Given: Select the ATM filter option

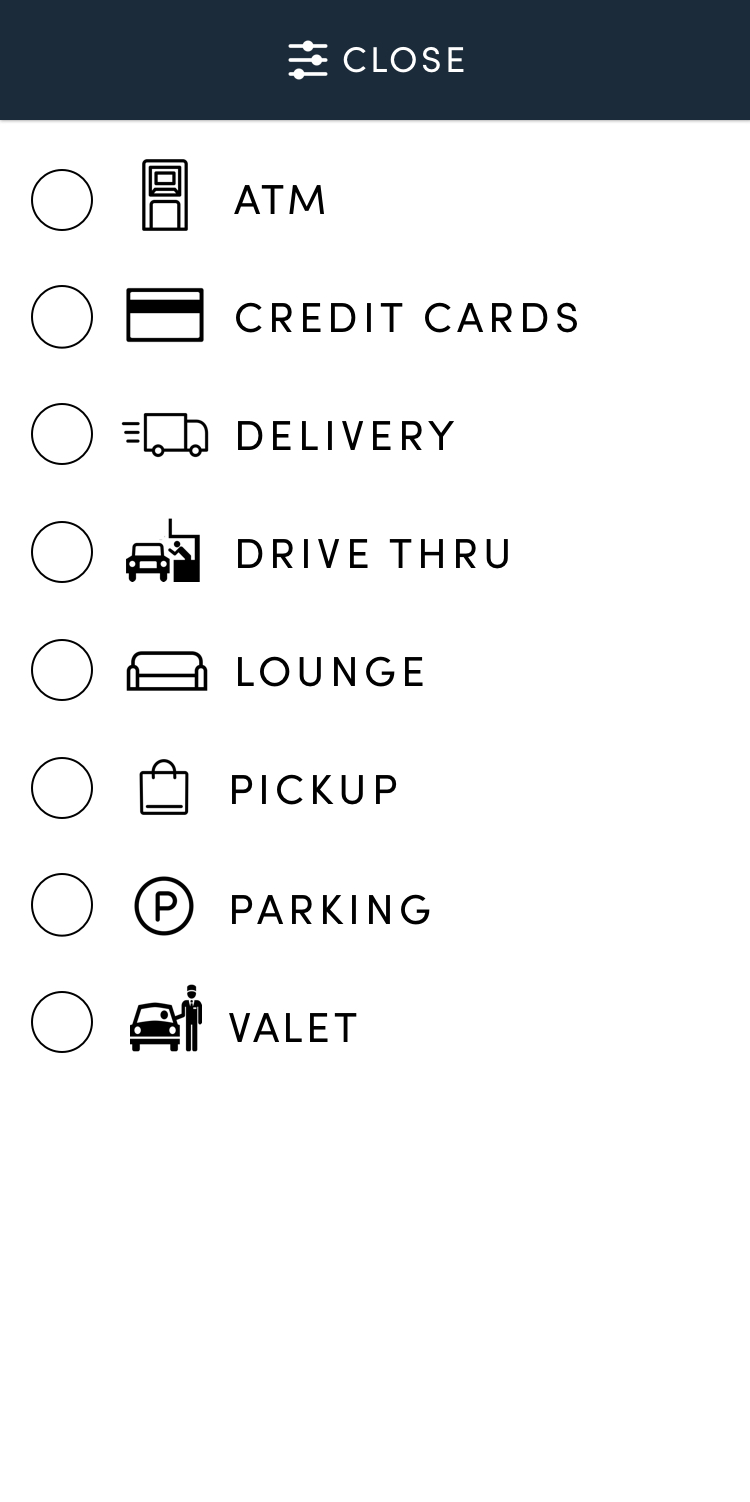Looking at the screenshot, I should pos(62,200).
